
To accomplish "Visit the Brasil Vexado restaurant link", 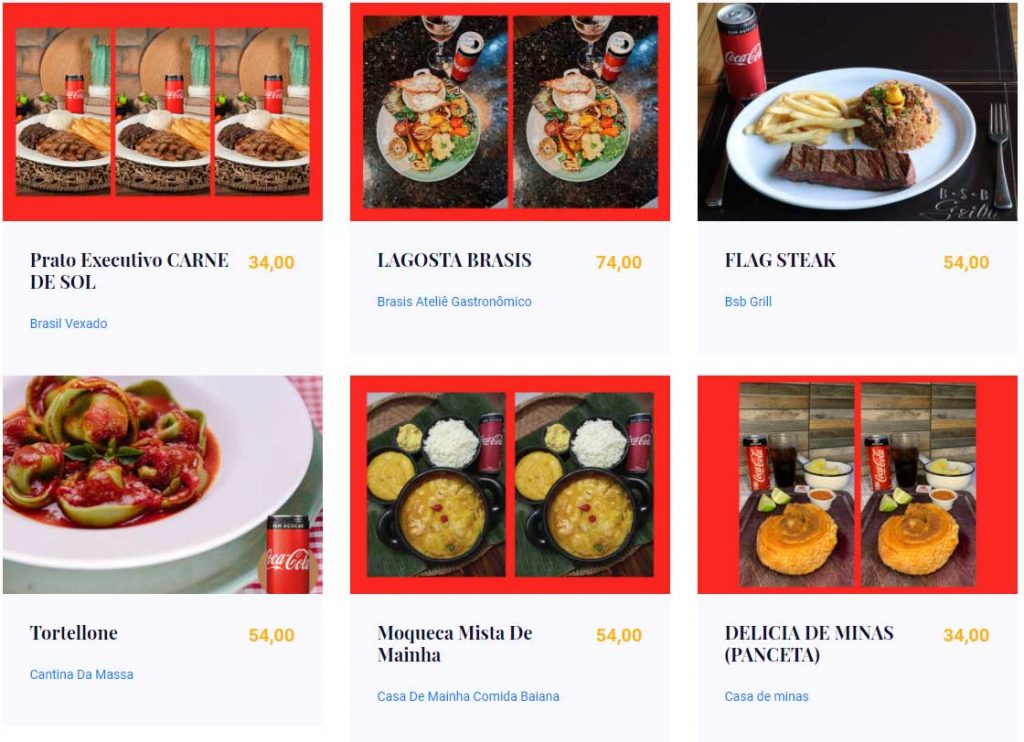I will [68, 324].
